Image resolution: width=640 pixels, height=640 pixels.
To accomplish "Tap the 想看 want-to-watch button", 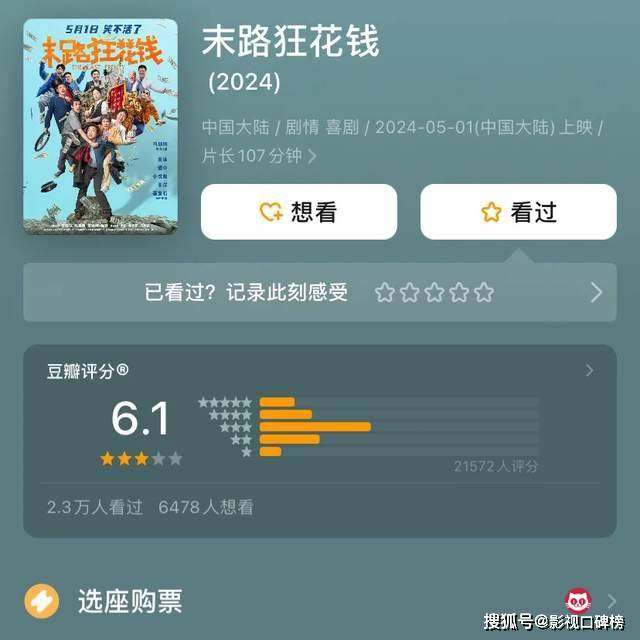I will click(x=298, y=212).
